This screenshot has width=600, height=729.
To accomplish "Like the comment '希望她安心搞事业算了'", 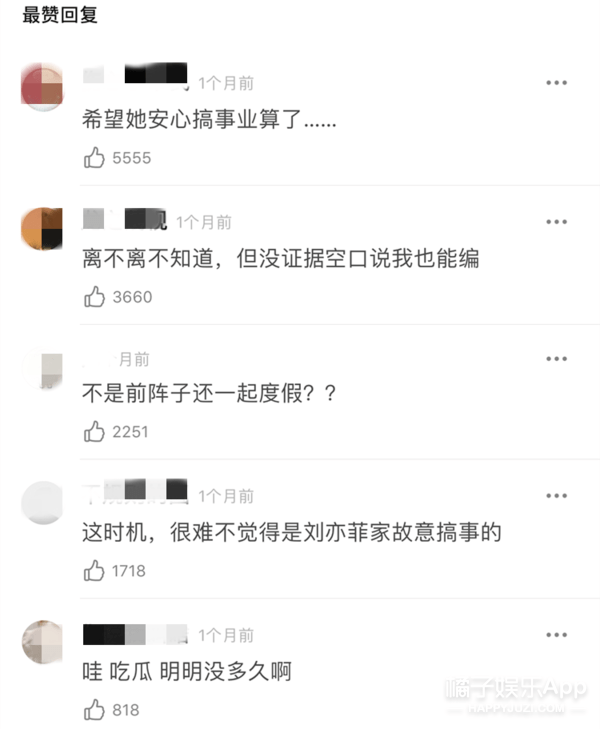I will pos(95,158).
